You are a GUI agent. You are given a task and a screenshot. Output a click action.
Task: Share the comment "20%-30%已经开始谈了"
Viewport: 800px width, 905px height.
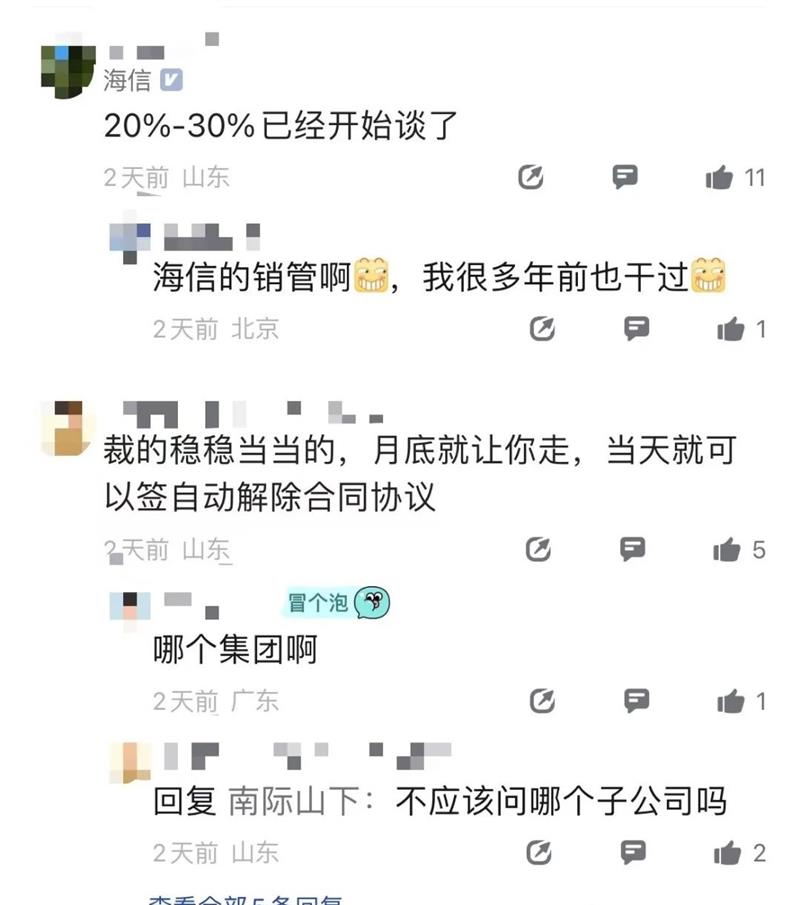532,179
